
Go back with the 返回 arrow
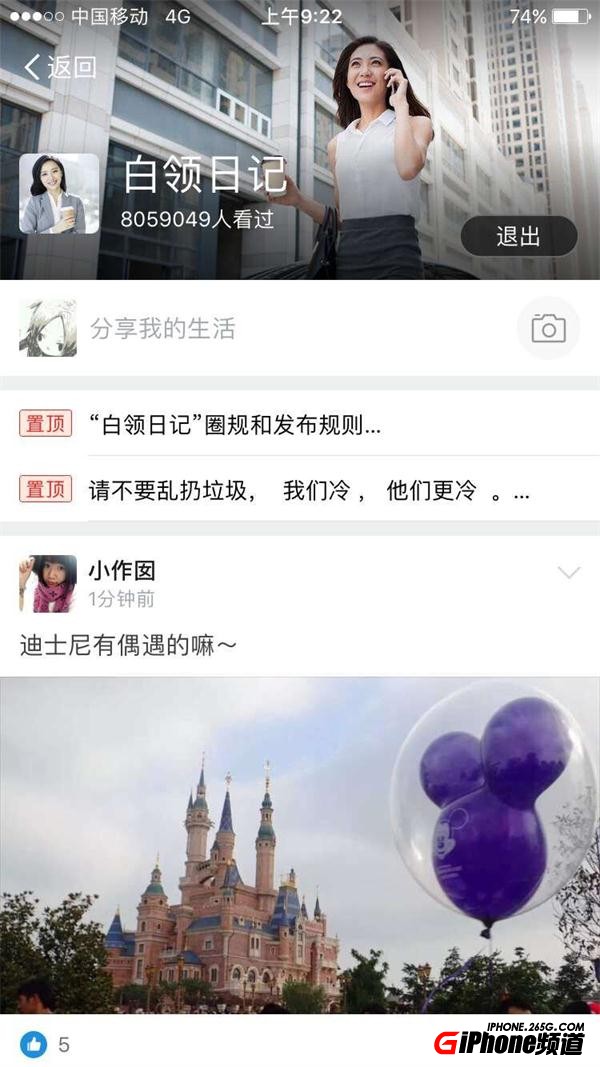point(58,68)
